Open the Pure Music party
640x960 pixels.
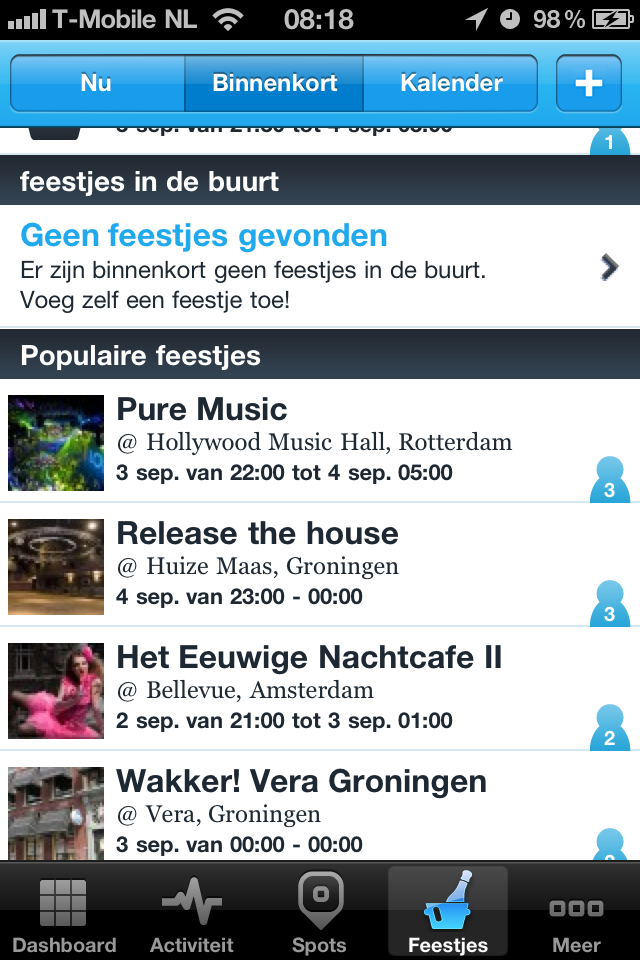[x=320, y=441]
